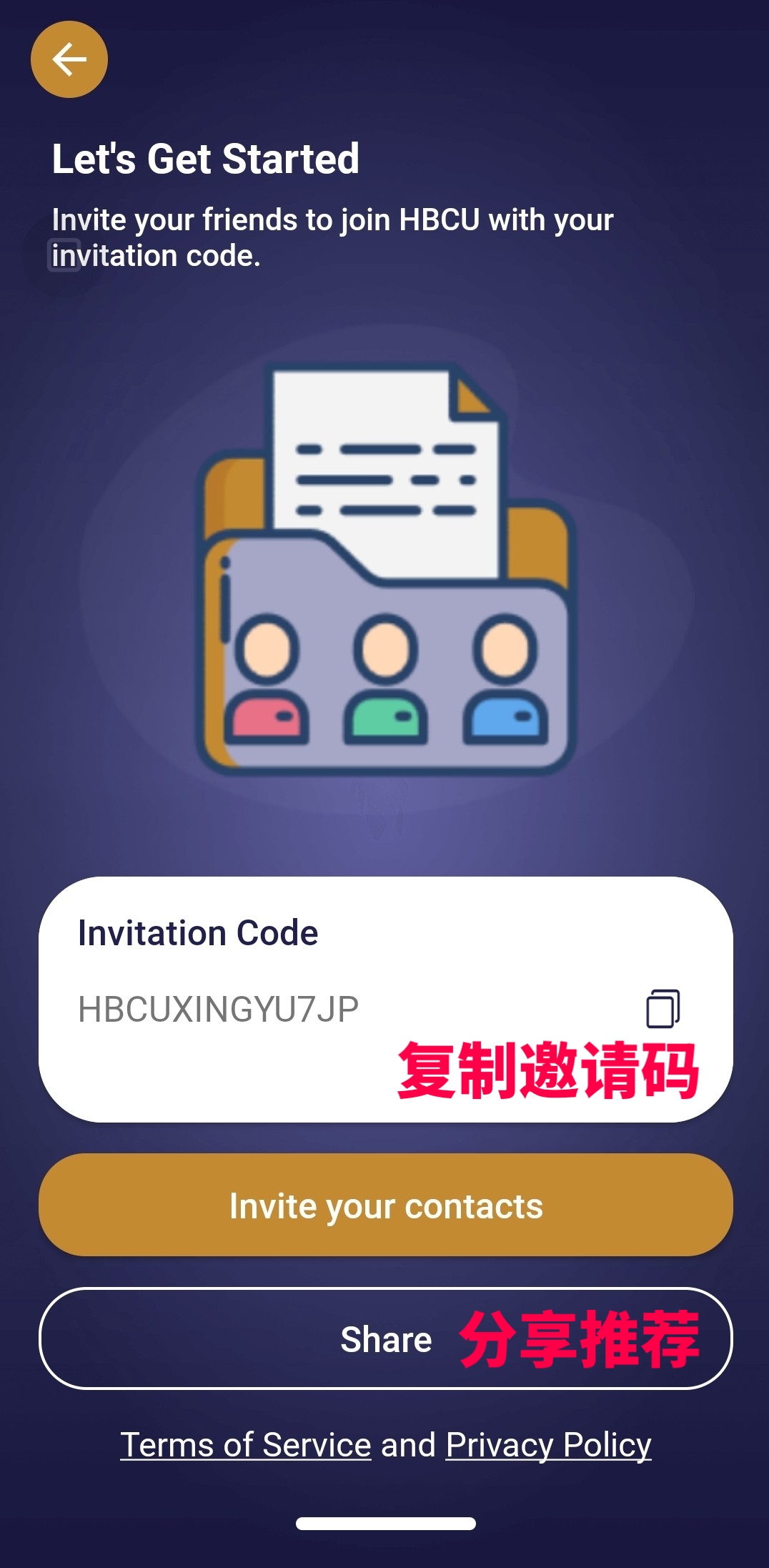Copy the invitation code
Viewport: 769px width, 1568px height.
click(x=663, y=1008)
